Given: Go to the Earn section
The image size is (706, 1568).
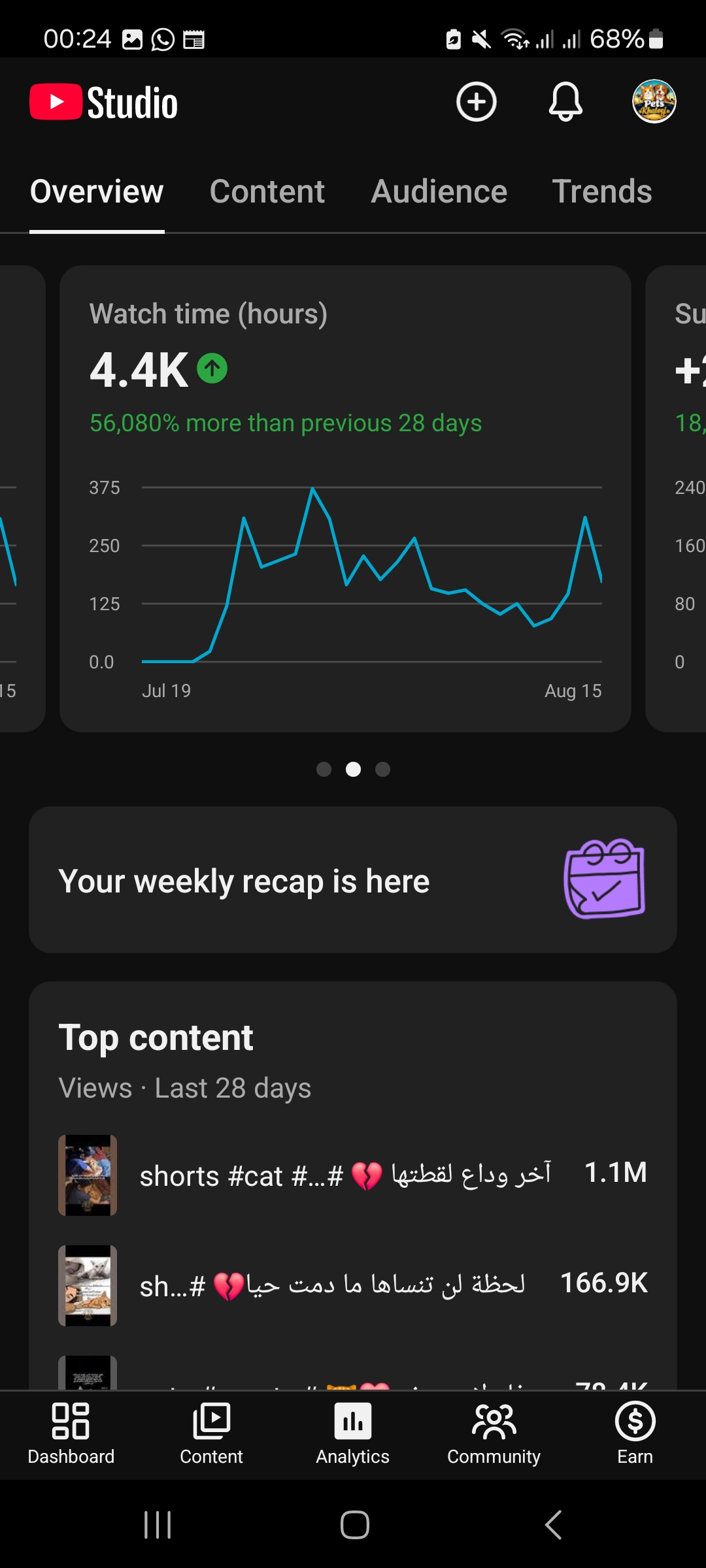Looking at the screenshot, I should click(x=635, y=1435).
